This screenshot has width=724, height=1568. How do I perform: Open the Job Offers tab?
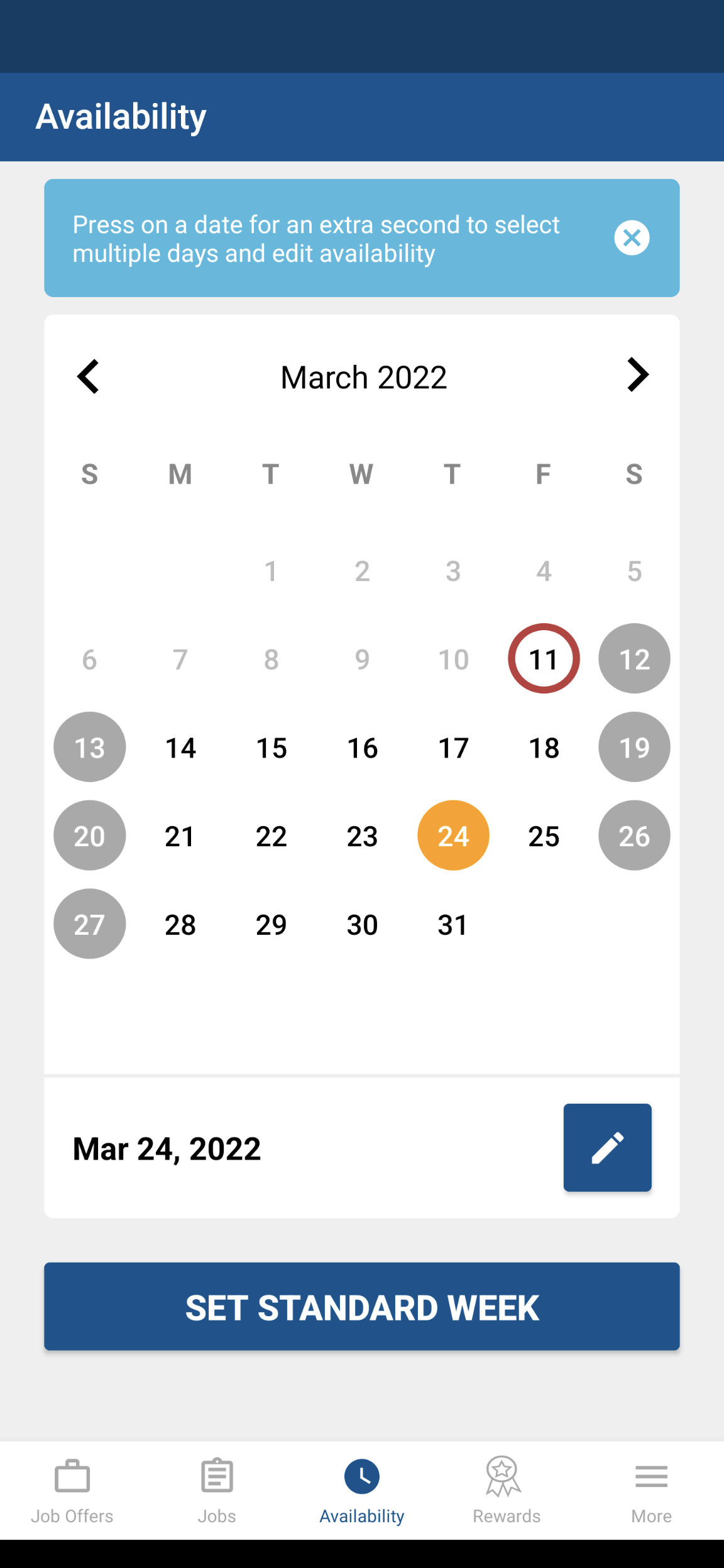coord(72,1491)
